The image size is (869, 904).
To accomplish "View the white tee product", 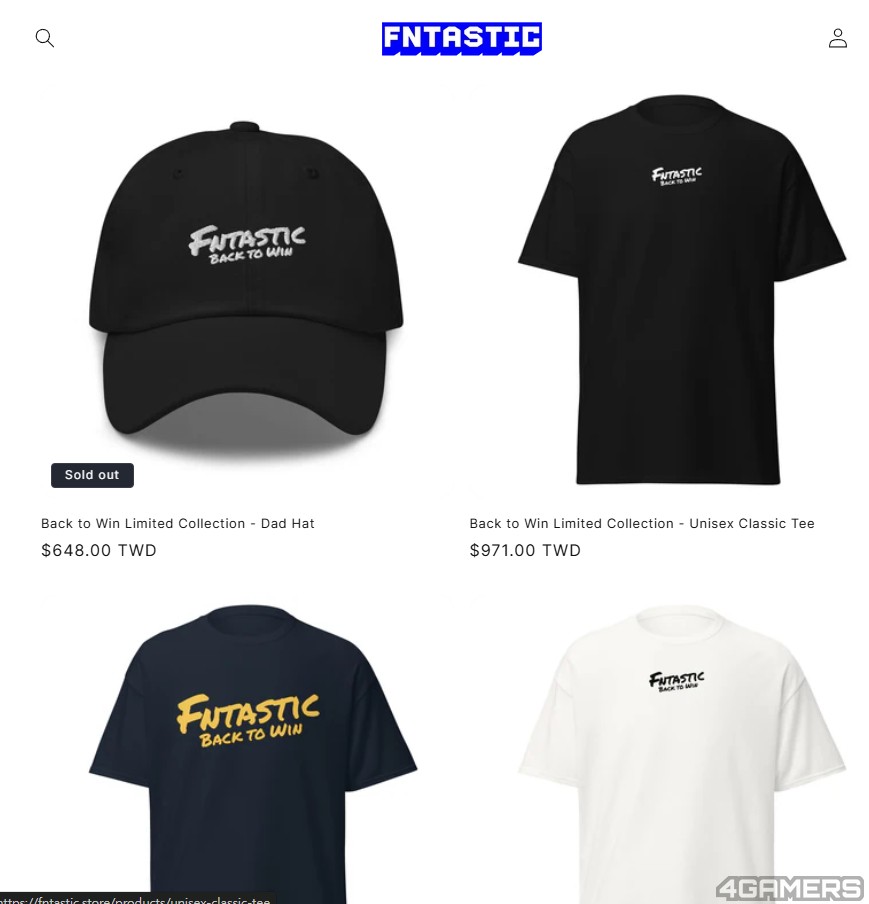I will (x=680, y=750).
